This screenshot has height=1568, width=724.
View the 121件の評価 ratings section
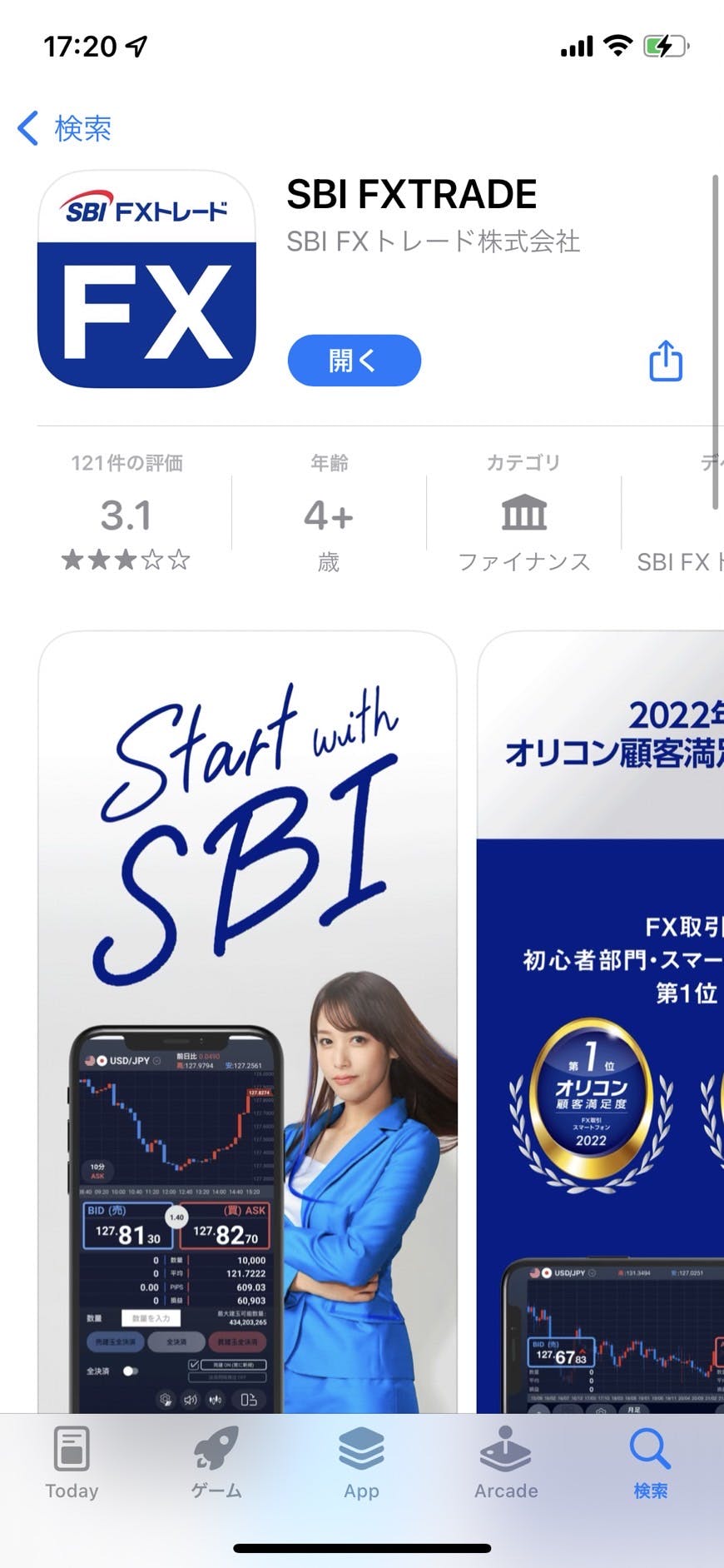[126, 512]
